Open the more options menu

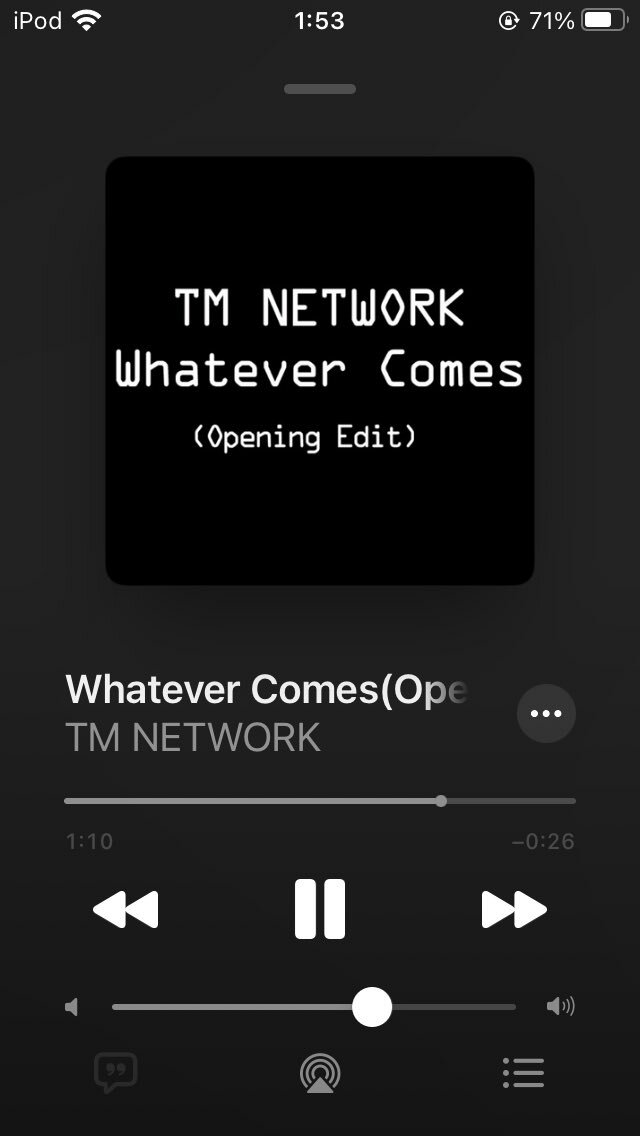546,713
